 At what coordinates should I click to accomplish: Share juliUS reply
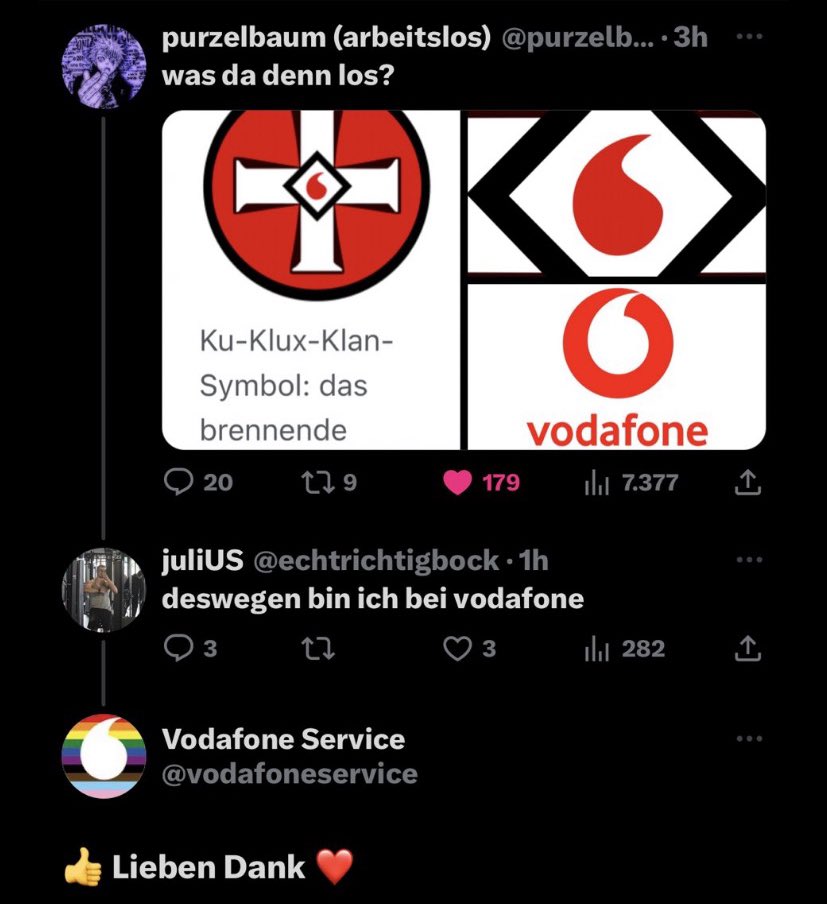coord(746,649)
